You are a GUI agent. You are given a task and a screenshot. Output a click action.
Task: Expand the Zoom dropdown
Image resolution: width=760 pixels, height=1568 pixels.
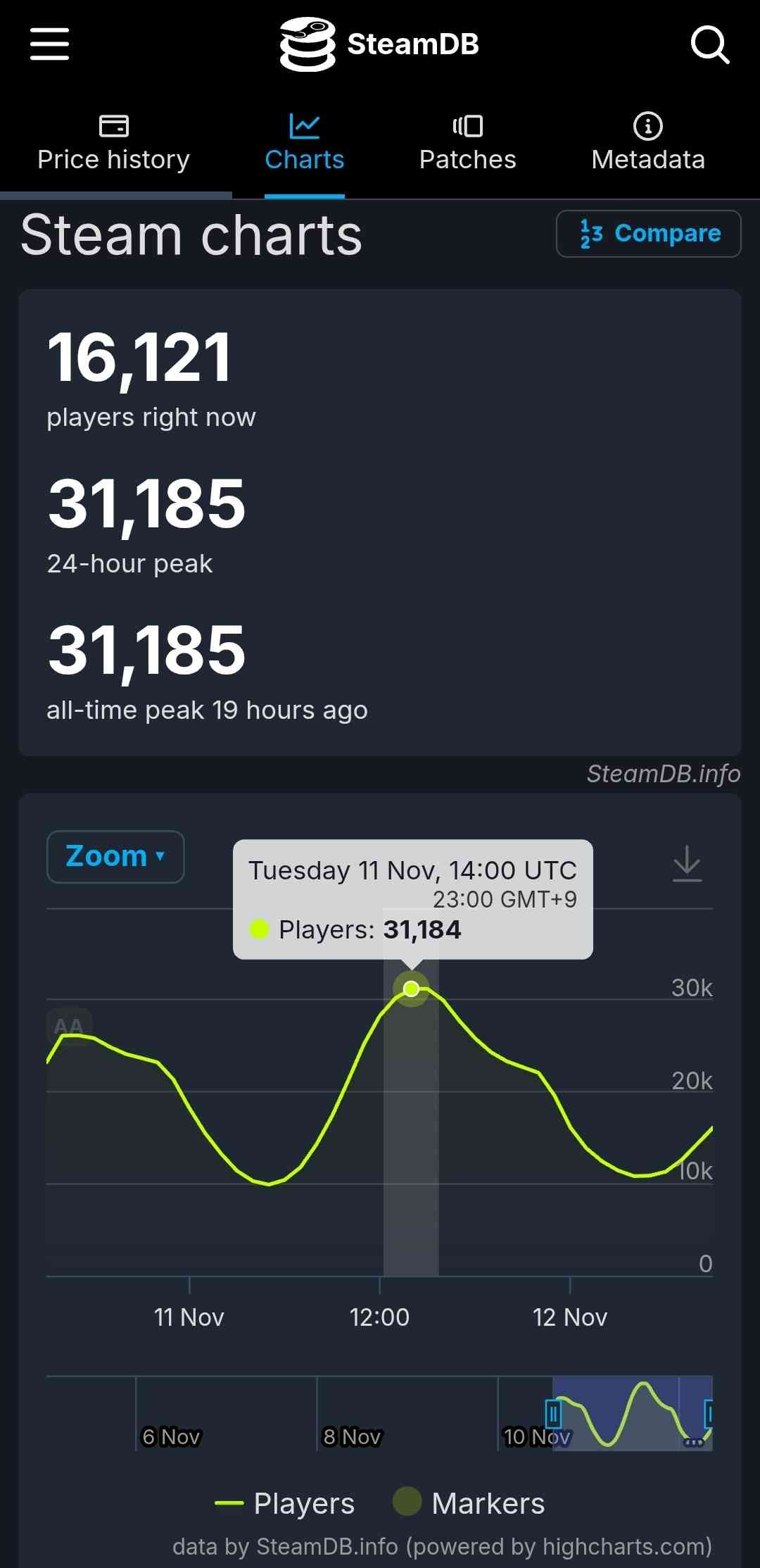click(x=115, y=857)
